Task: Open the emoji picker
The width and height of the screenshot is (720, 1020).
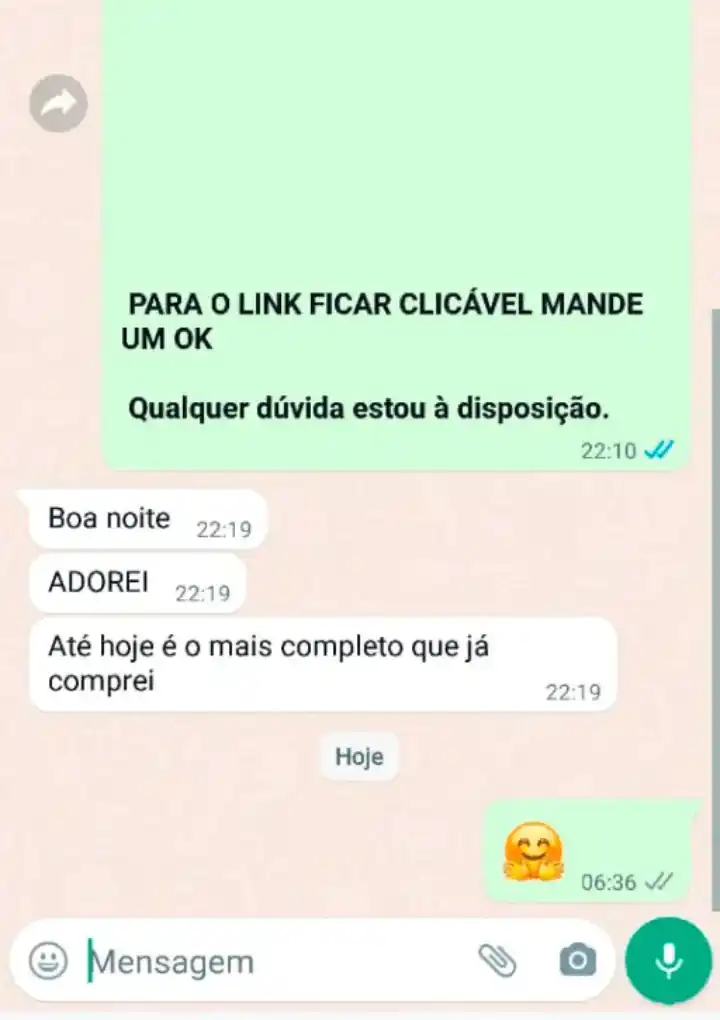Action: click(48, 962)
